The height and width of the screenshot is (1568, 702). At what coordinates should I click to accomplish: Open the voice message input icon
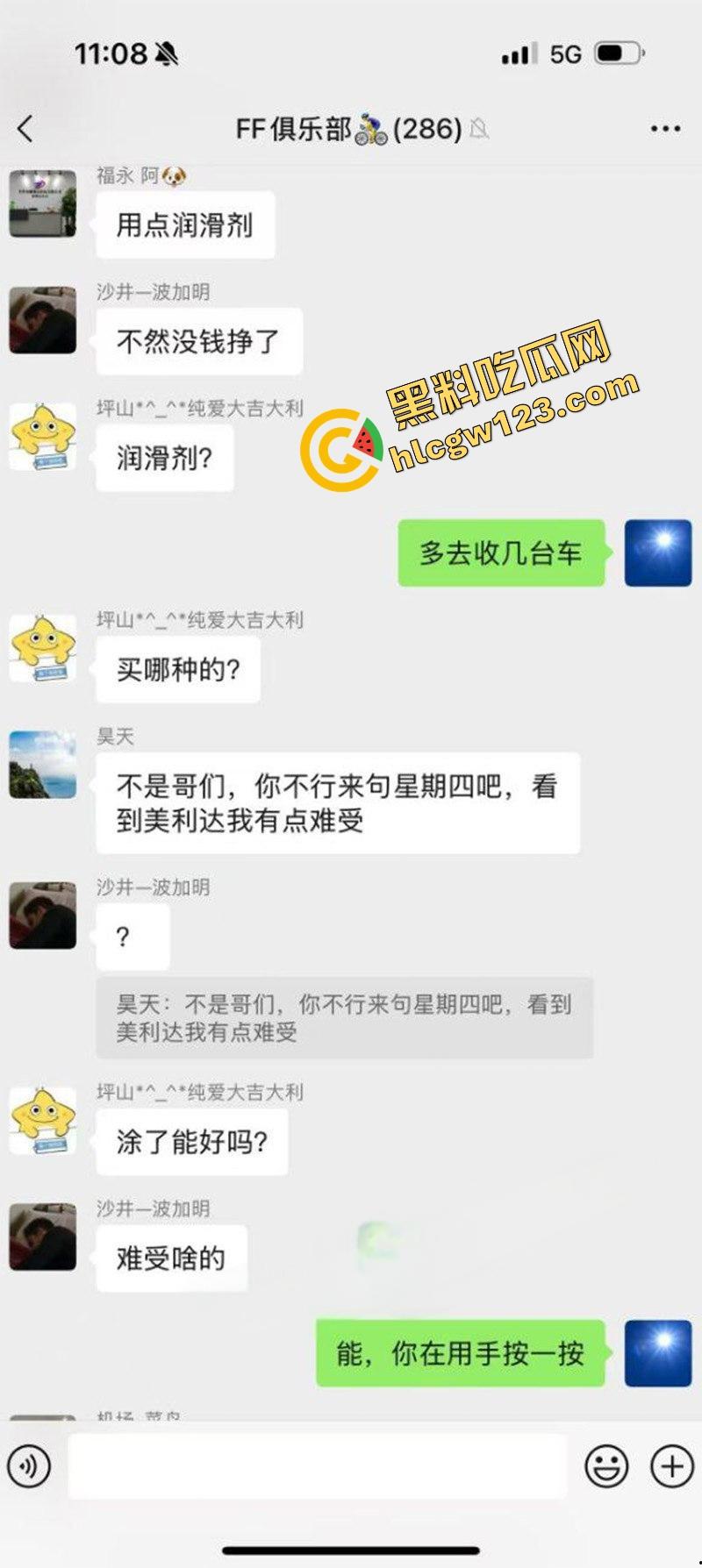click(30, 1466)
